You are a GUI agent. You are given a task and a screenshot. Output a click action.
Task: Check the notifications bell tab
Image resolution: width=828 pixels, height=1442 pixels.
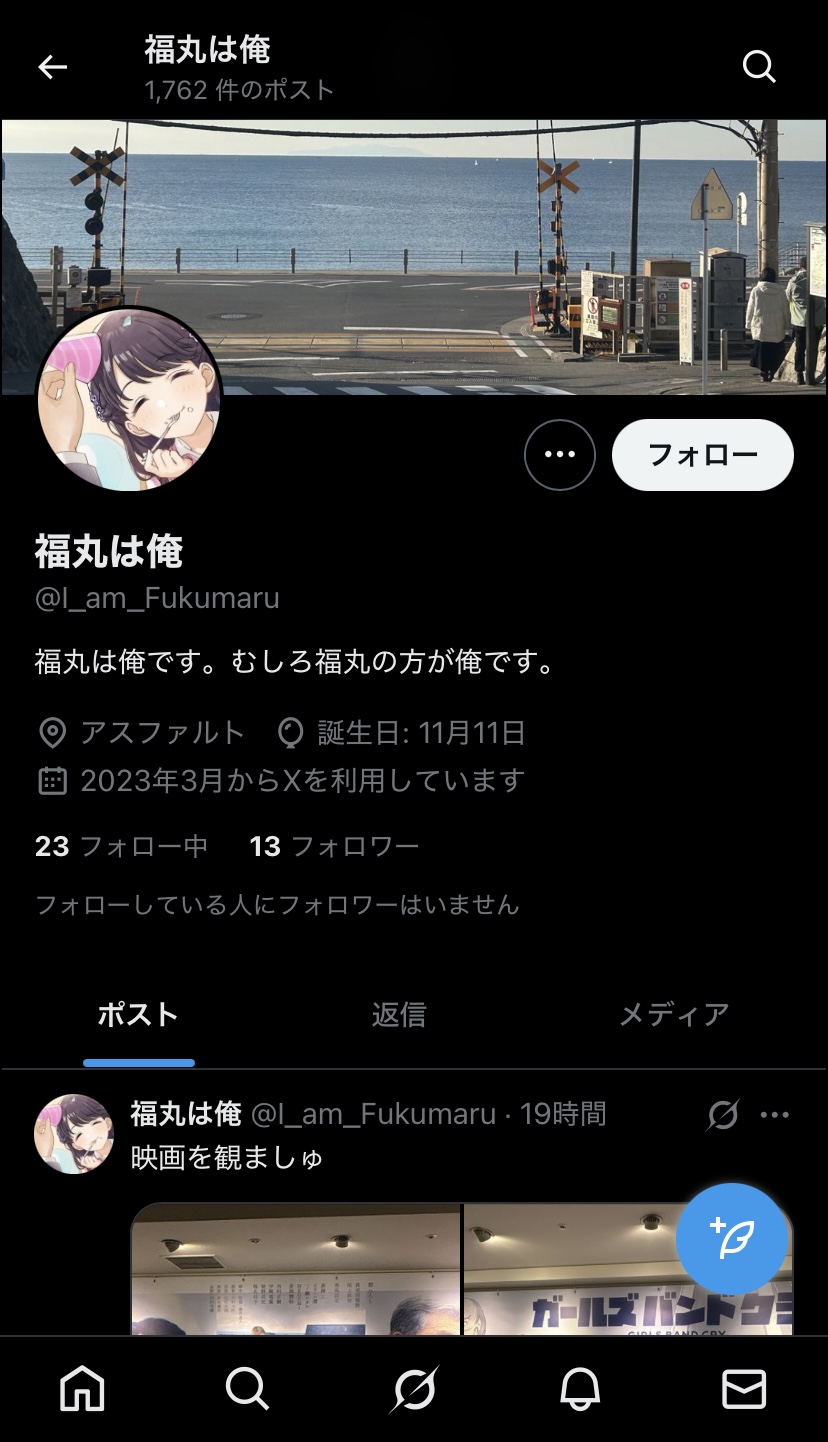(579, 1389)
